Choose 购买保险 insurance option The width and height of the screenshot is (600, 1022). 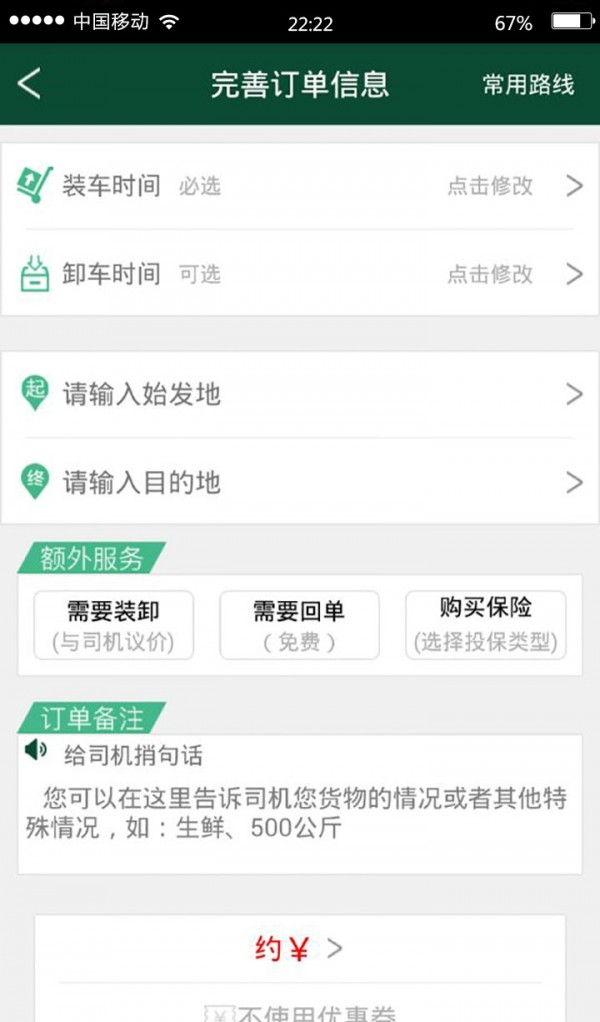485,625
